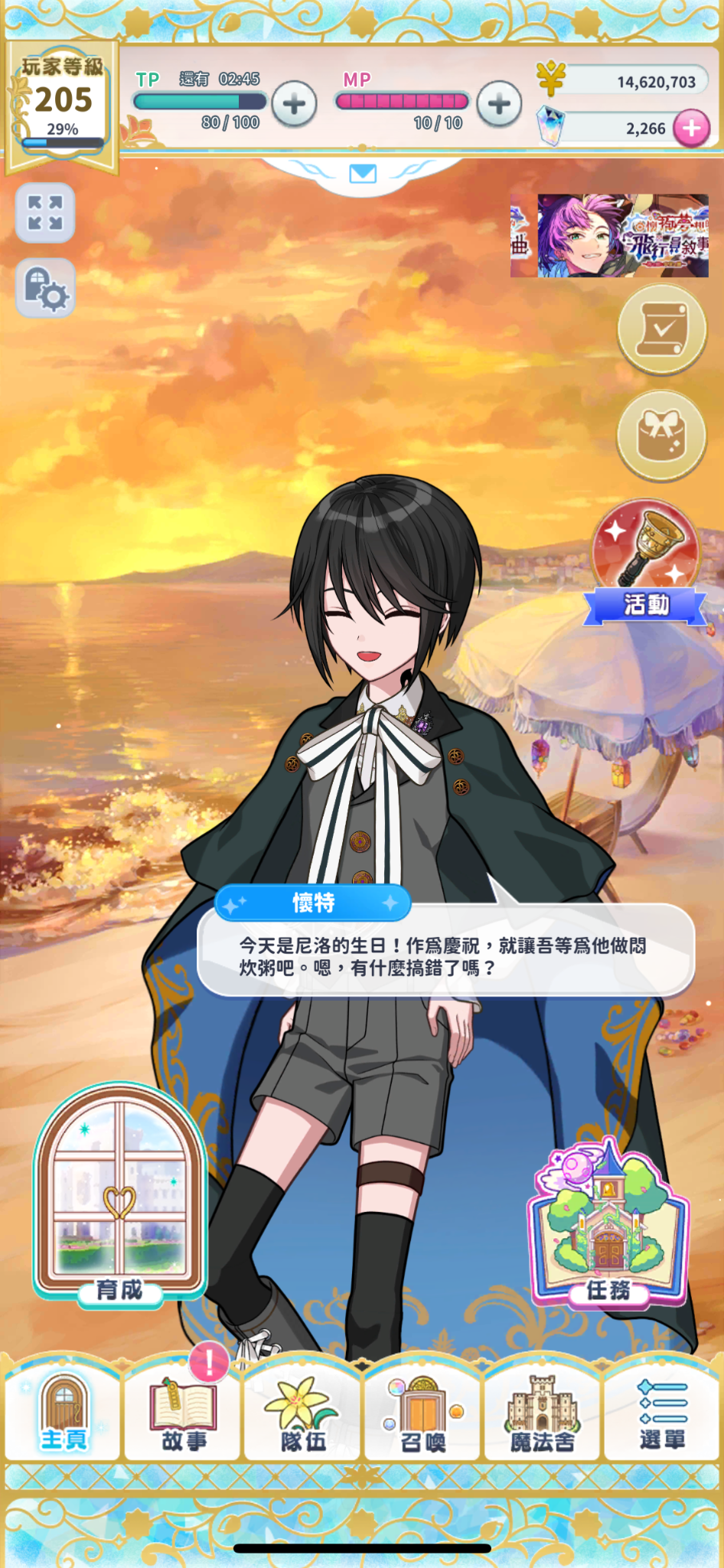
Task: Open 育成 training window
Action: pos(119,1194)
